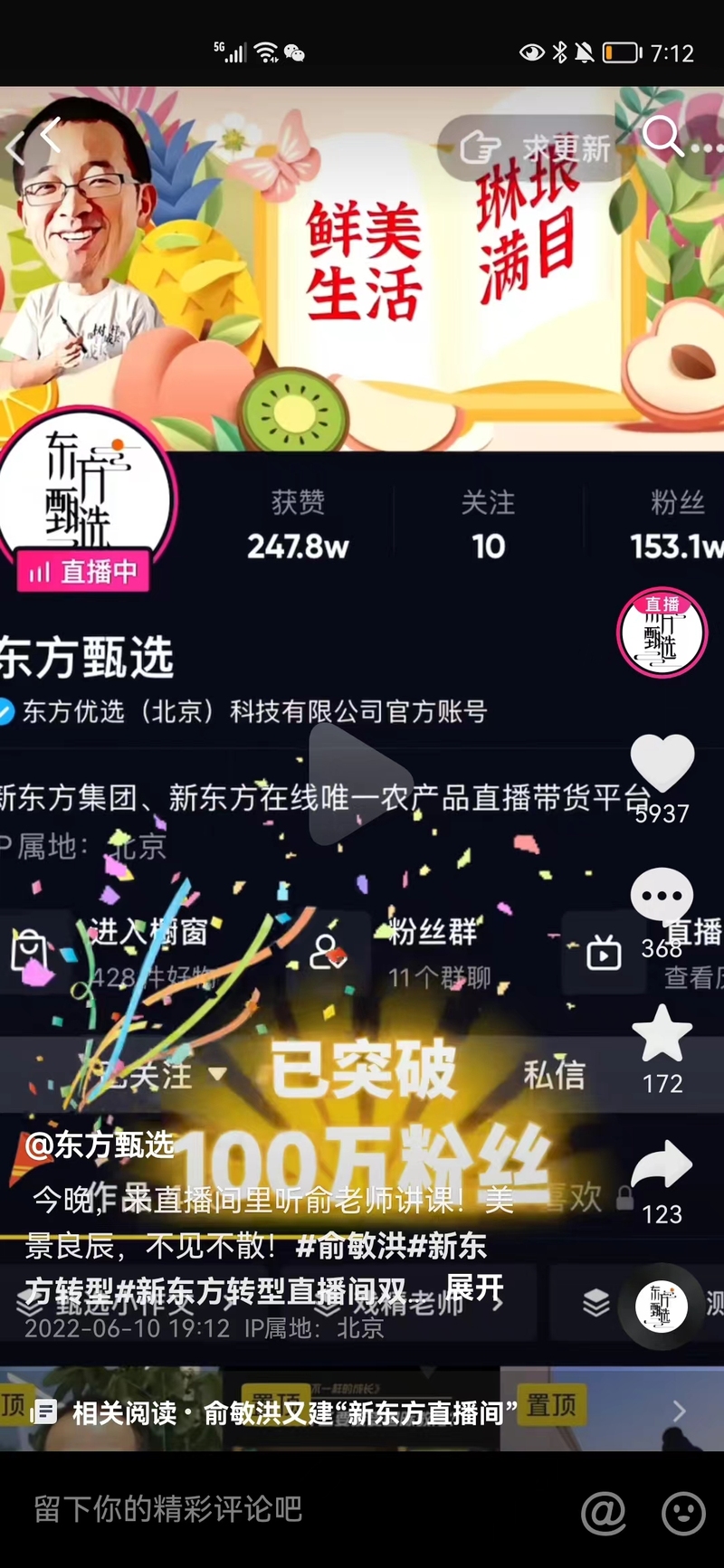Open the #俞敏洪 hashtag
The height and width of the screenshot is (1568, 724).
pos(352,1246)
